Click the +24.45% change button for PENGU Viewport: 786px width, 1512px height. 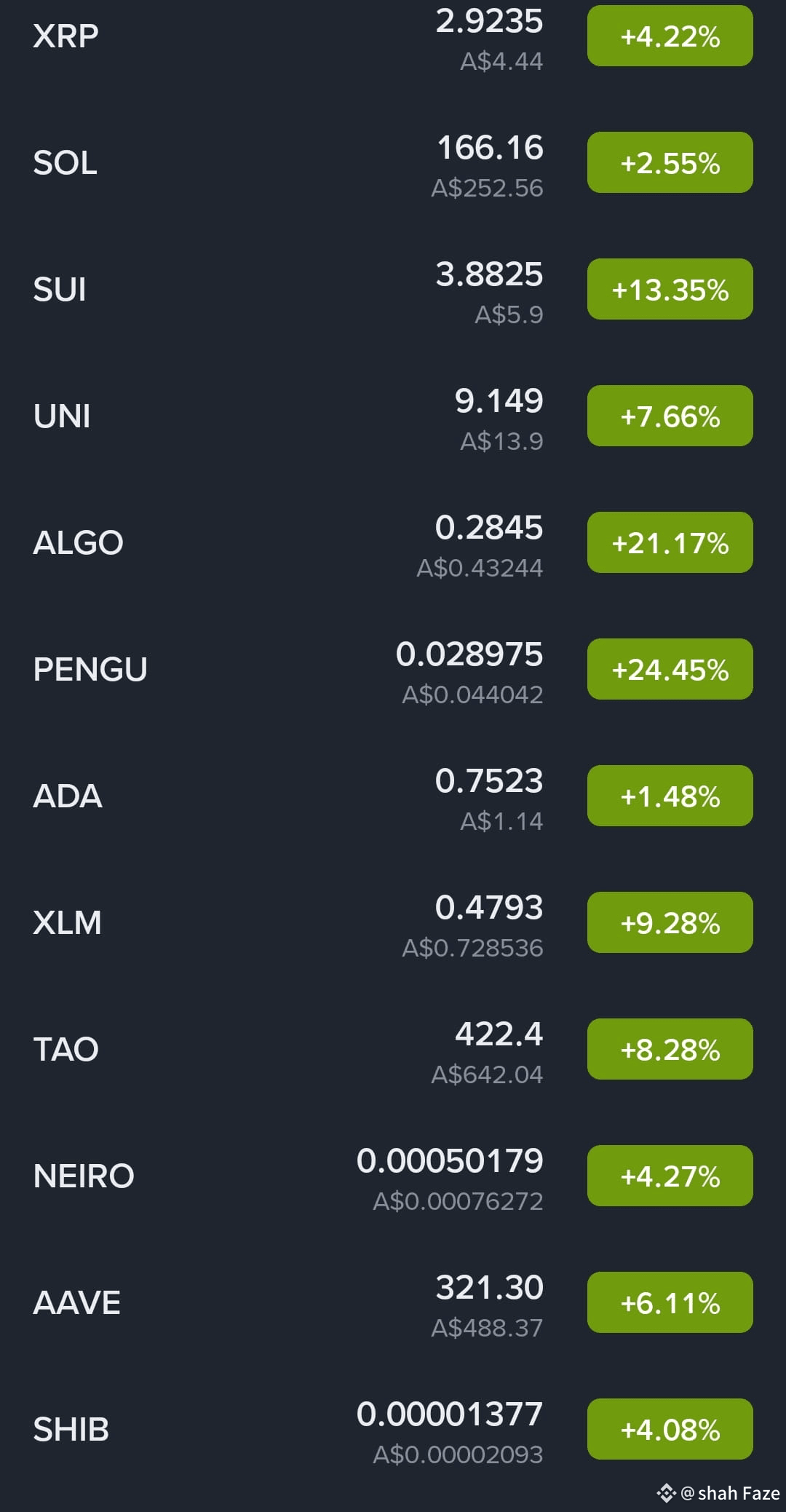[669, 669]
